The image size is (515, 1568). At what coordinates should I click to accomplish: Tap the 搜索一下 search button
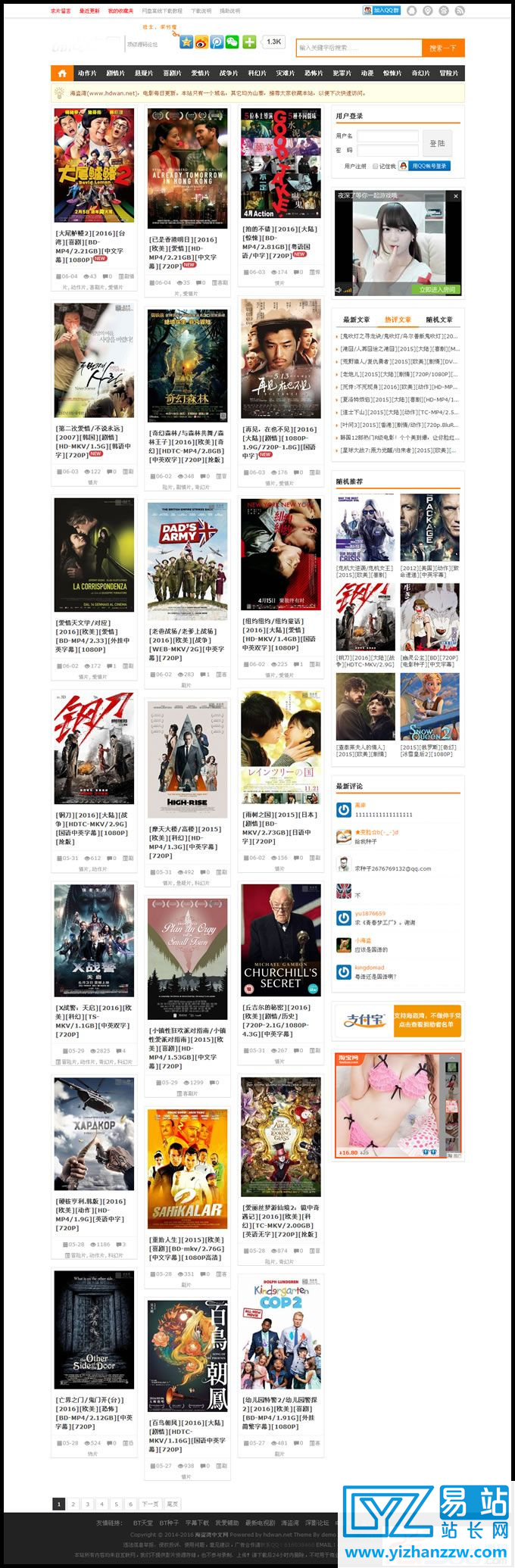[x=442, y=48]
